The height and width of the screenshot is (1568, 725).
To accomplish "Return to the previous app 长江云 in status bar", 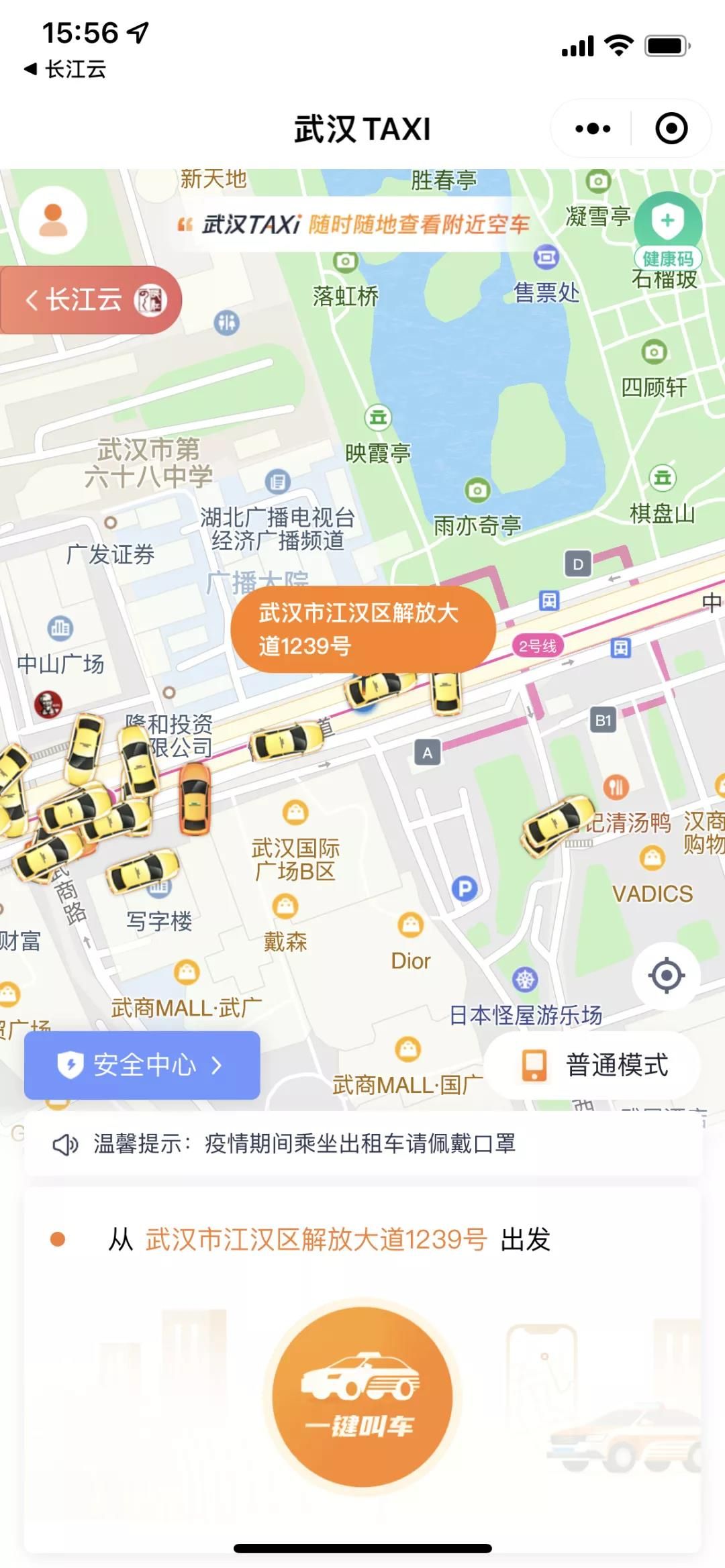I will pyautogui.click(x=66, y=69).
